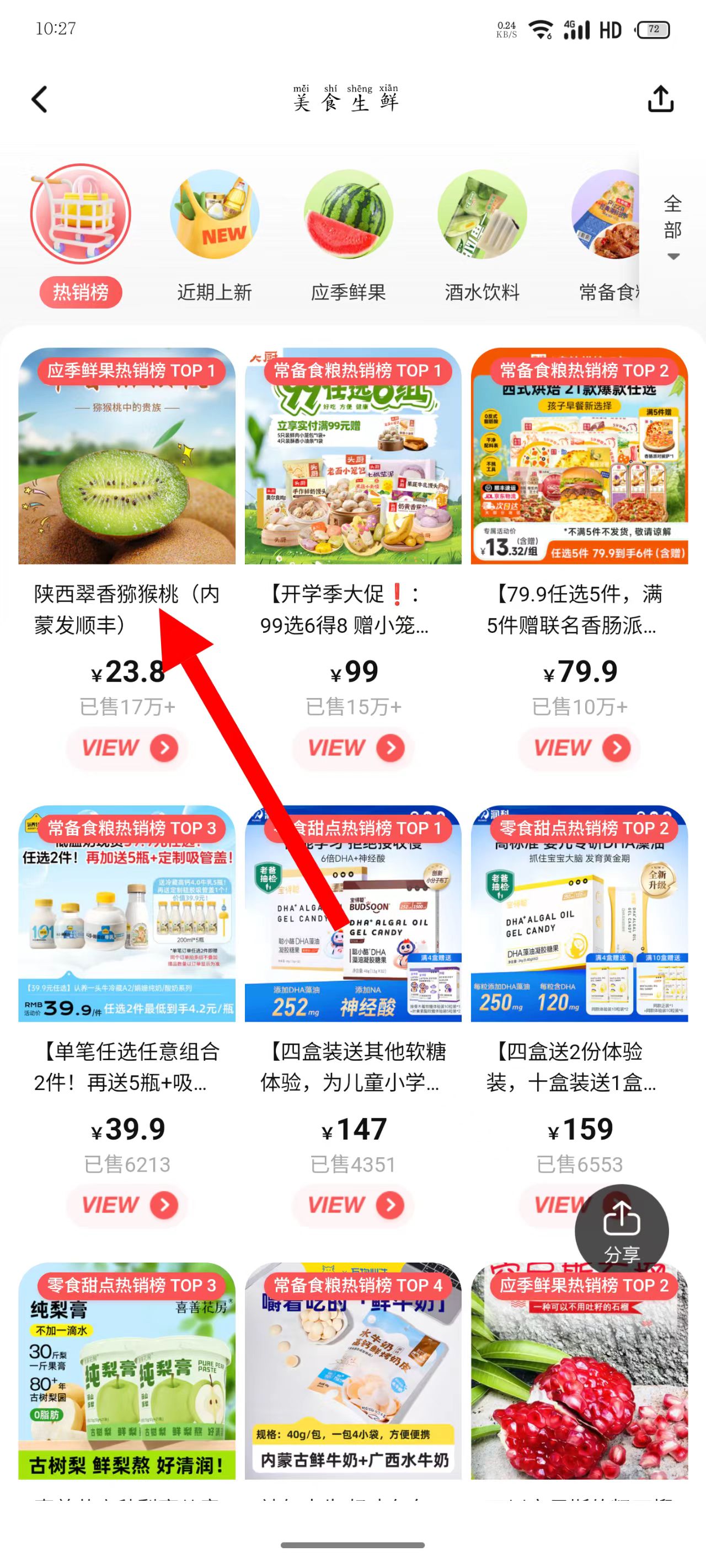This screenshot has height=1568, width=706.
Task: Tap VIEW under the ¥99 product
Action: click(354, 748)
